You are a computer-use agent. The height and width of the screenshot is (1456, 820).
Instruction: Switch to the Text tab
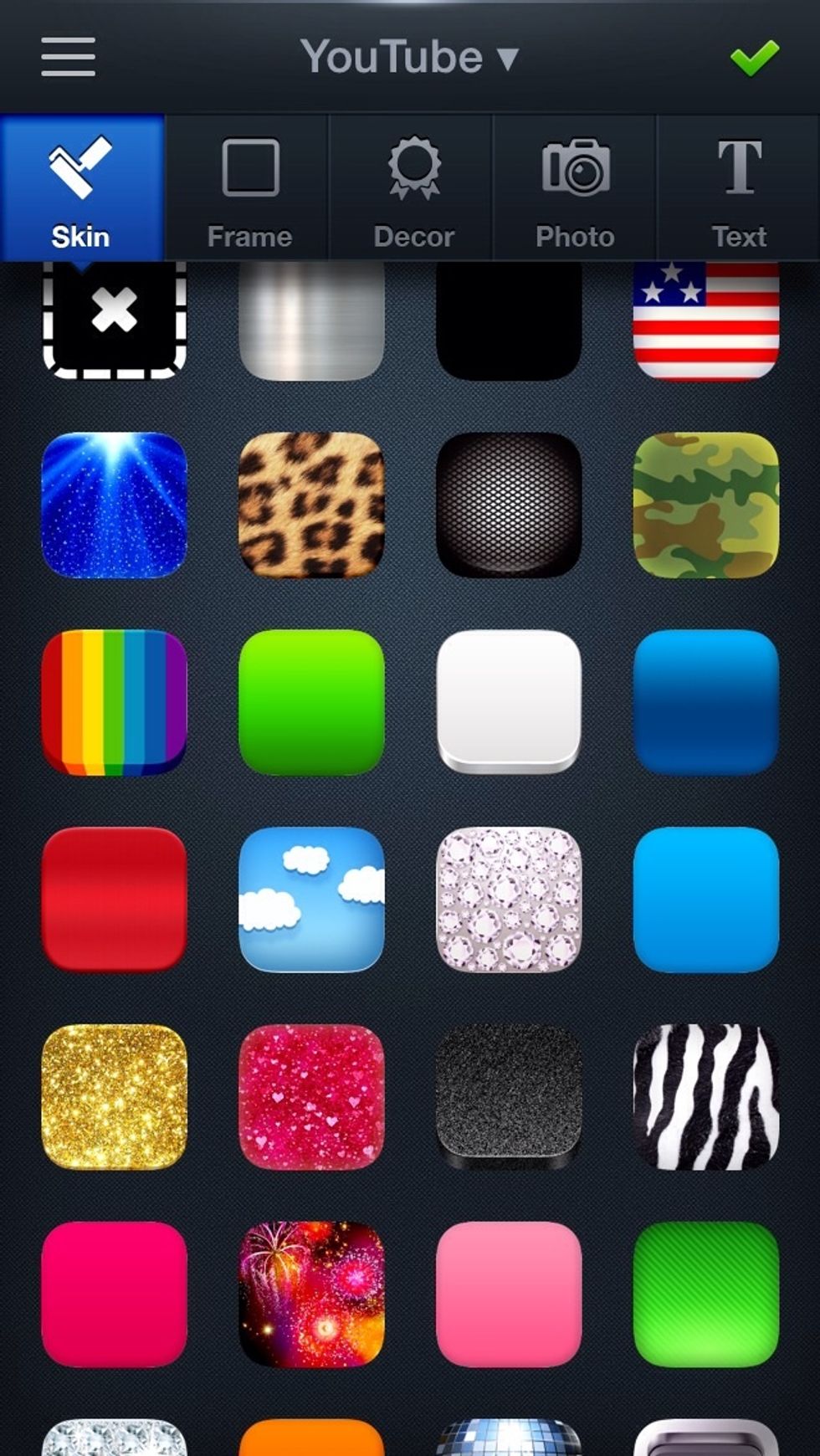pyautogui.click(x=739, y=187)
